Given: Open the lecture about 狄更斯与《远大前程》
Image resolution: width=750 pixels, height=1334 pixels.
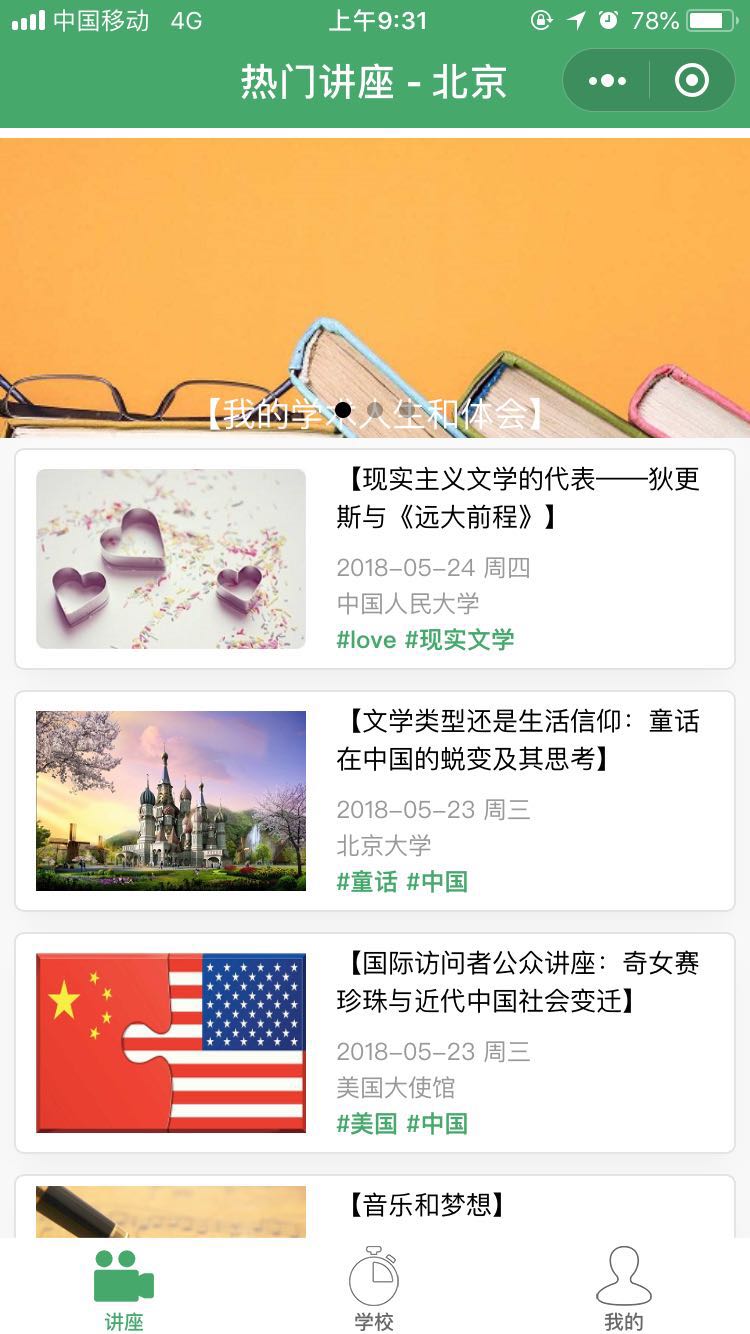Looking at the screenshot, I should tap(374, 559).
